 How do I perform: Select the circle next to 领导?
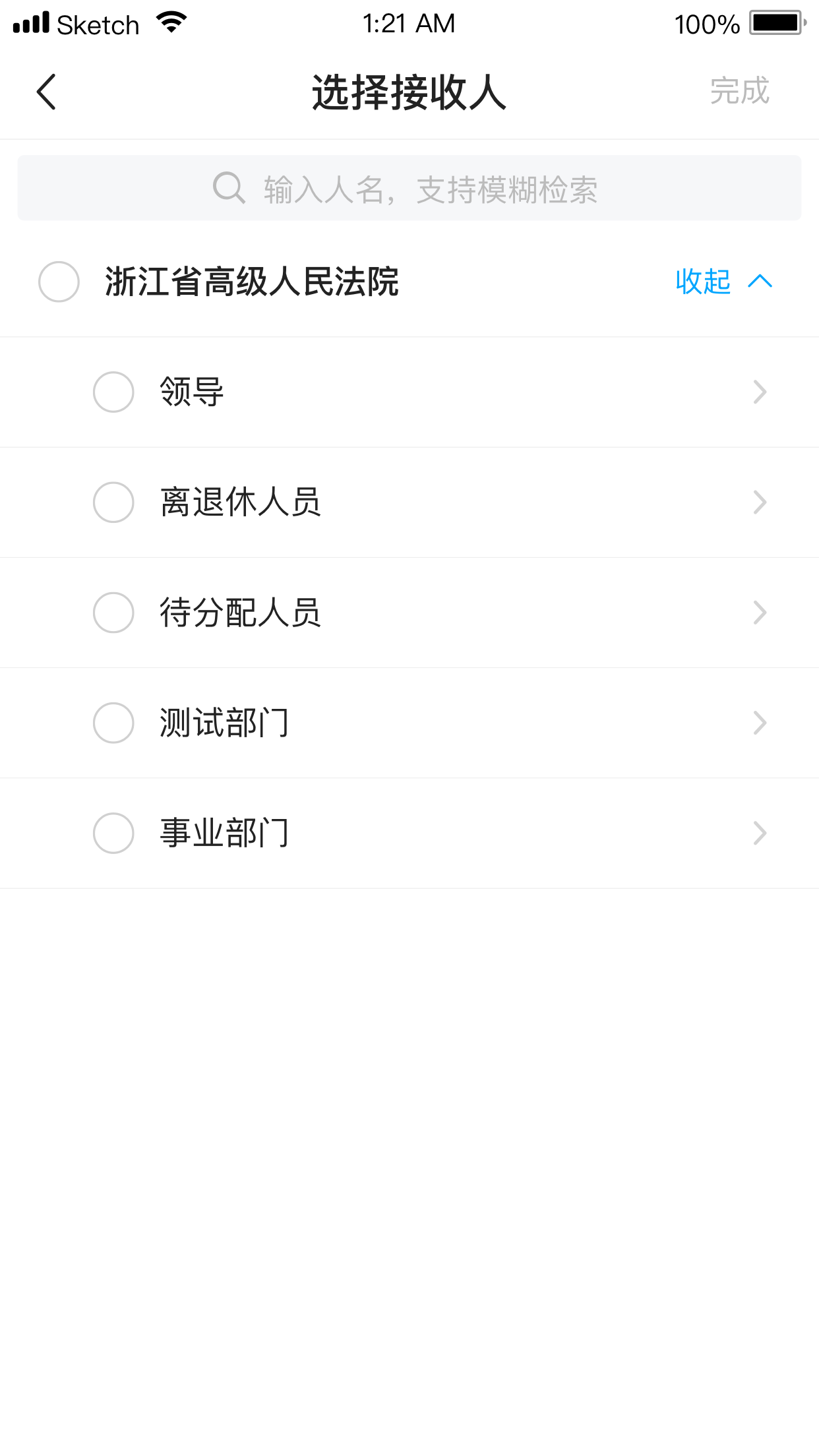113,392
